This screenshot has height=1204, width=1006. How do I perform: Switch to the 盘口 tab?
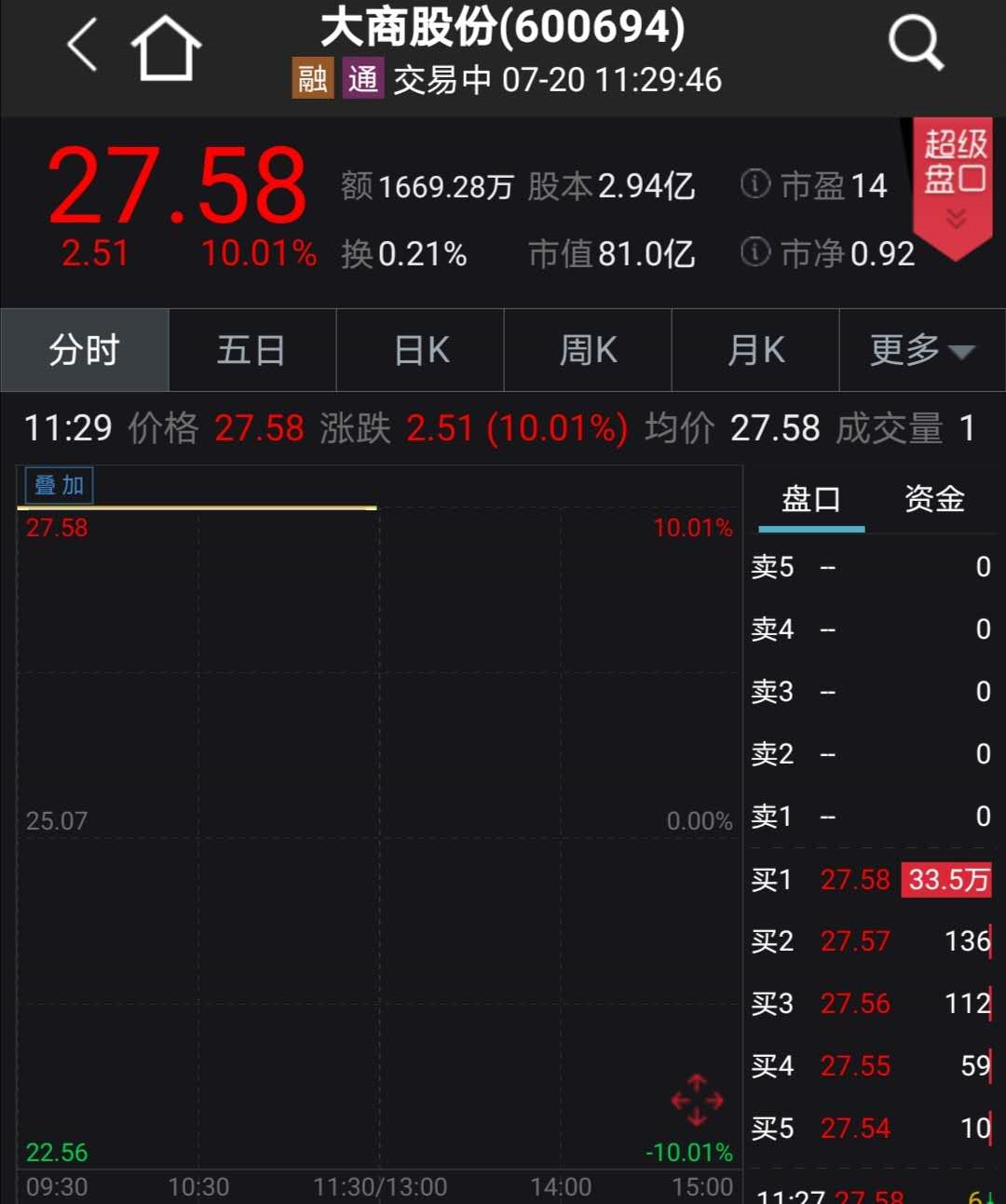coord(811,500)
